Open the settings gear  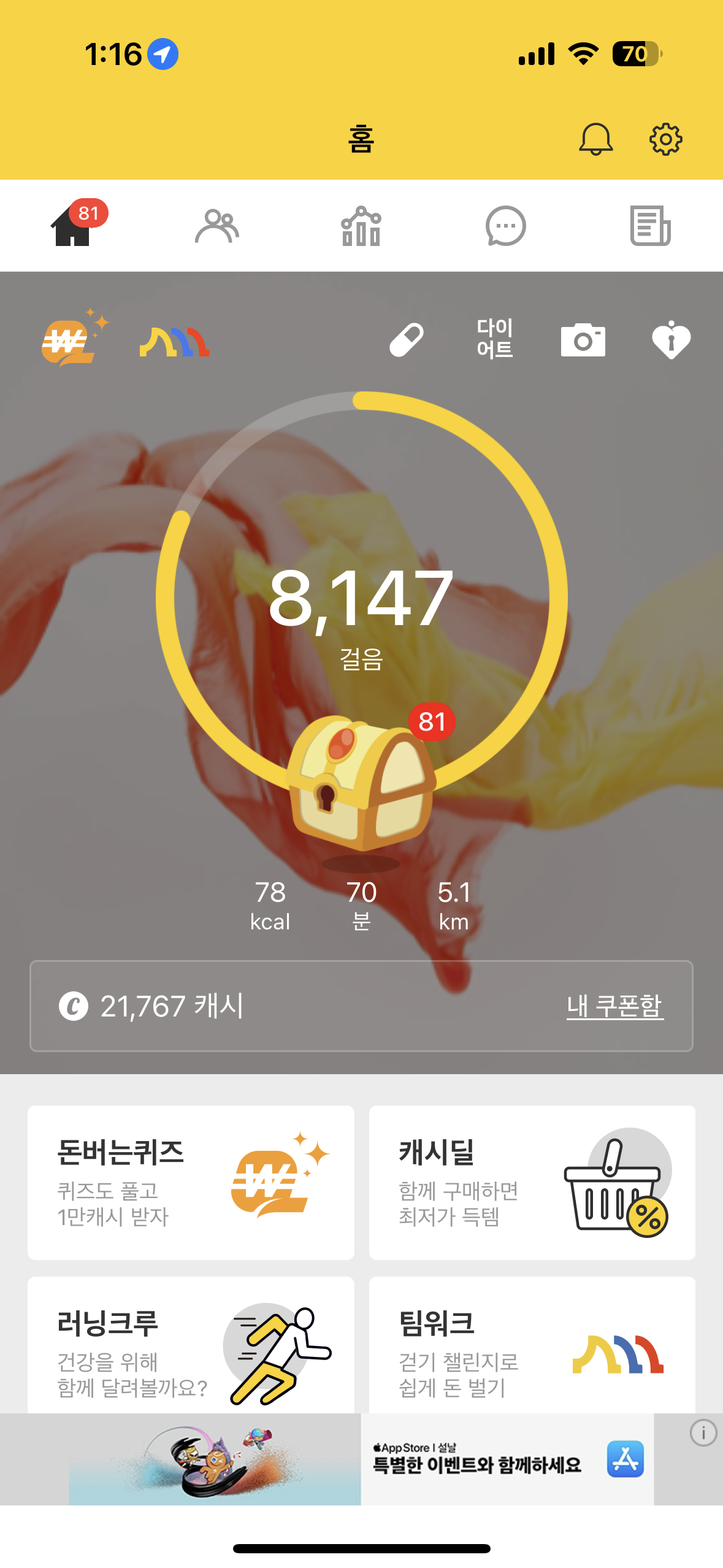(665, 139)
